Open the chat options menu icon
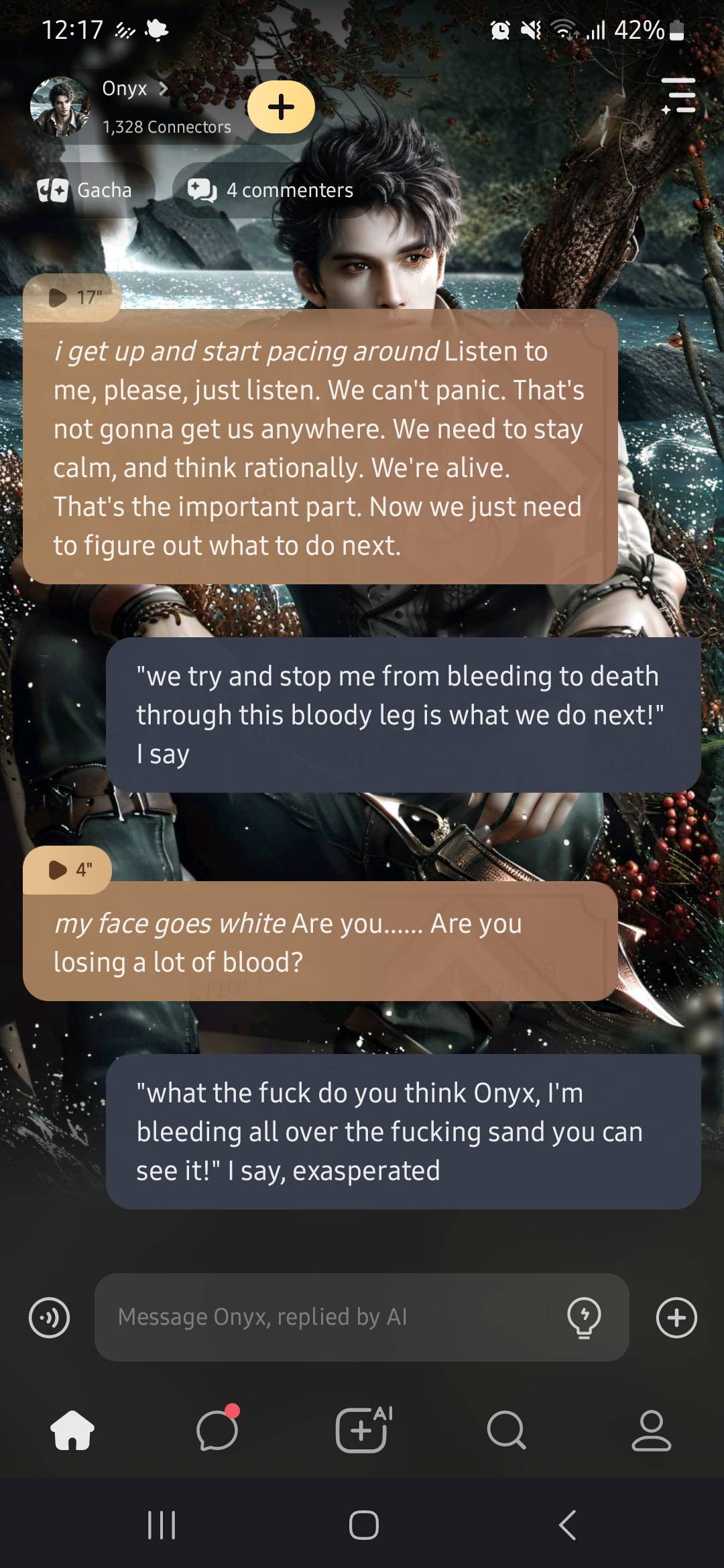 678,95
